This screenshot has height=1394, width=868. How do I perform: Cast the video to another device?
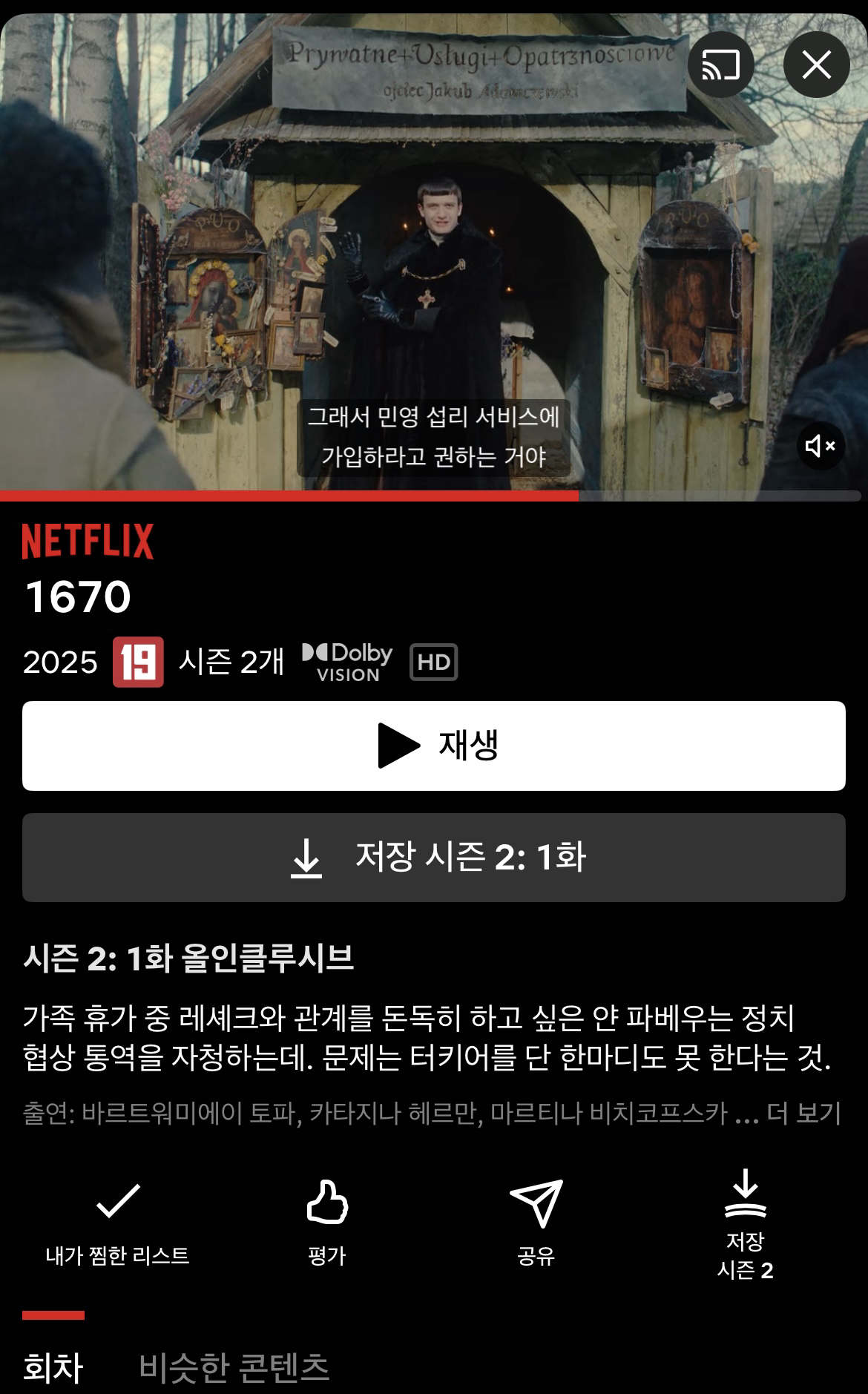pos(720,65)
